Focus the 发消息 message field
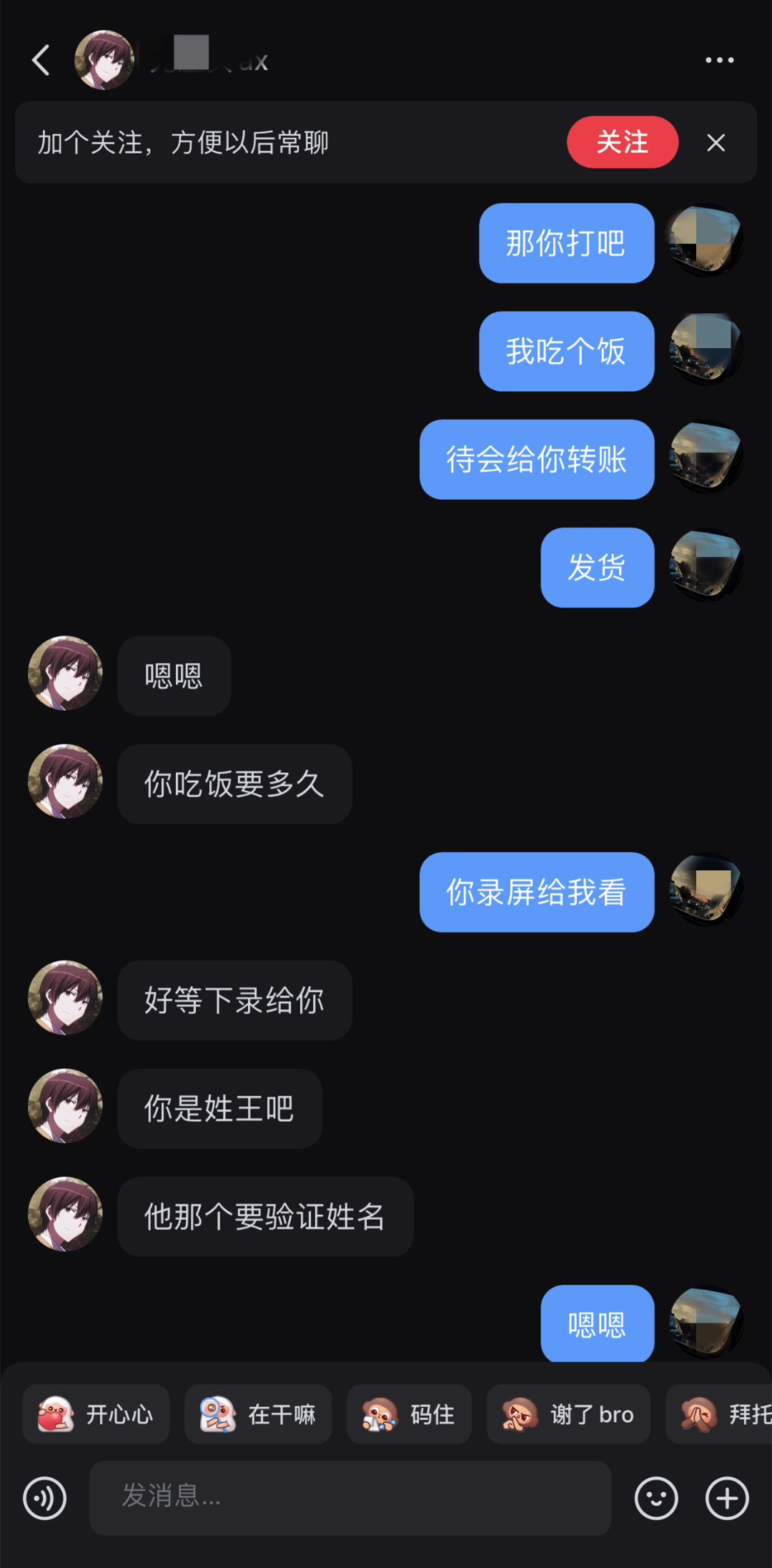Image resolution: width=772 pixels, height=1568 pixels. [x=350, y=1498]
